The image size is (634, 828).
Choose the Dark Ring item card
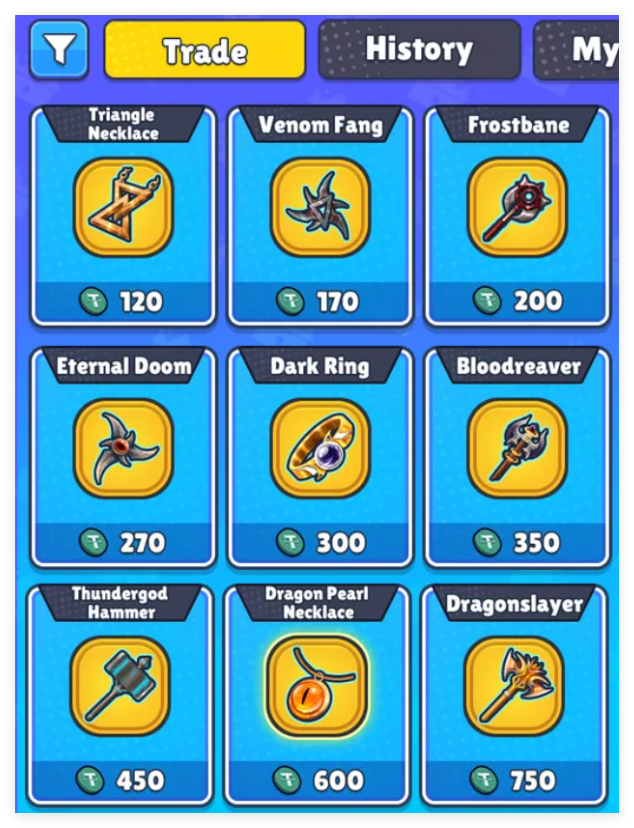(320, 456)
